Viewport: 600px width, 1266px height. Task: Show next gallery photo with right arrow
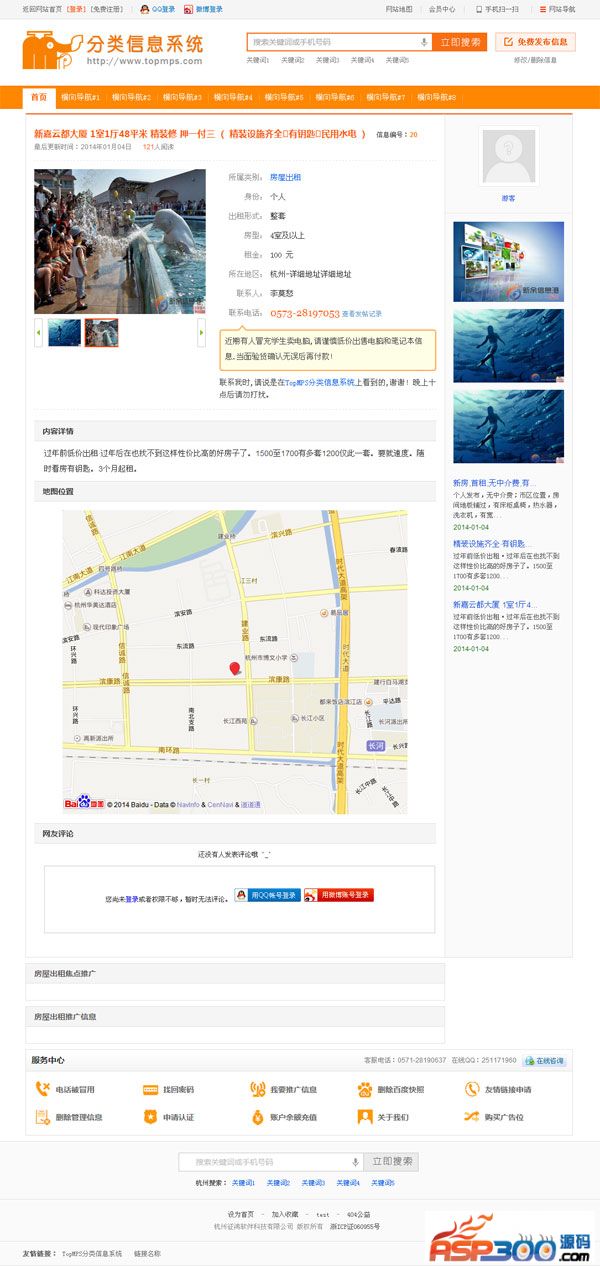pos(201,332)
